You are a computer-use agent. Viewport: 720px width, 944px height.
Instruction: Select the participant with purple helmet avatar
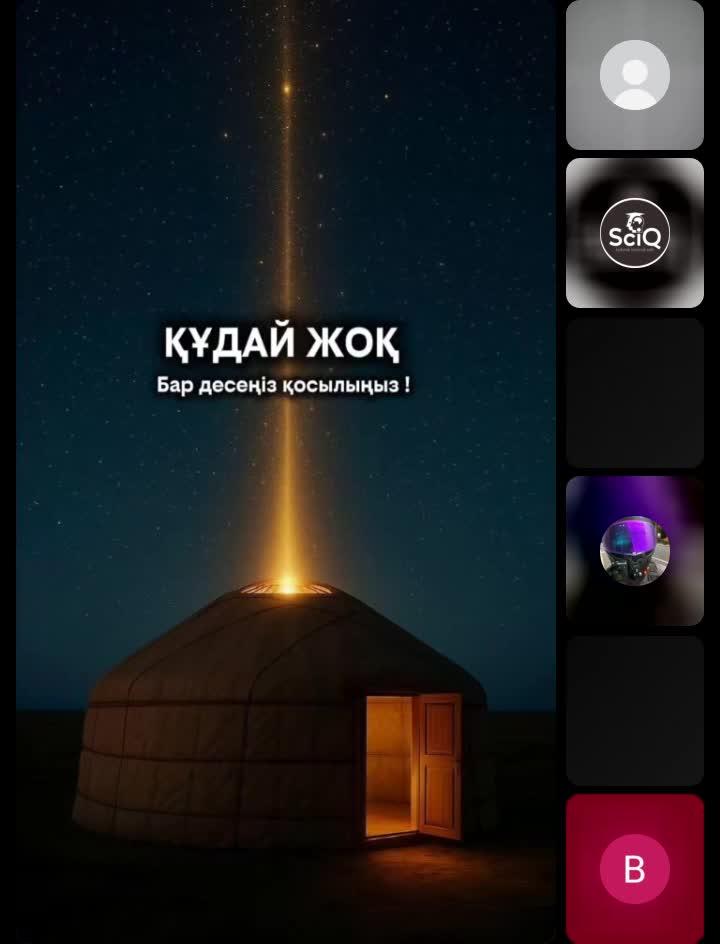click(x=635, y=551)
